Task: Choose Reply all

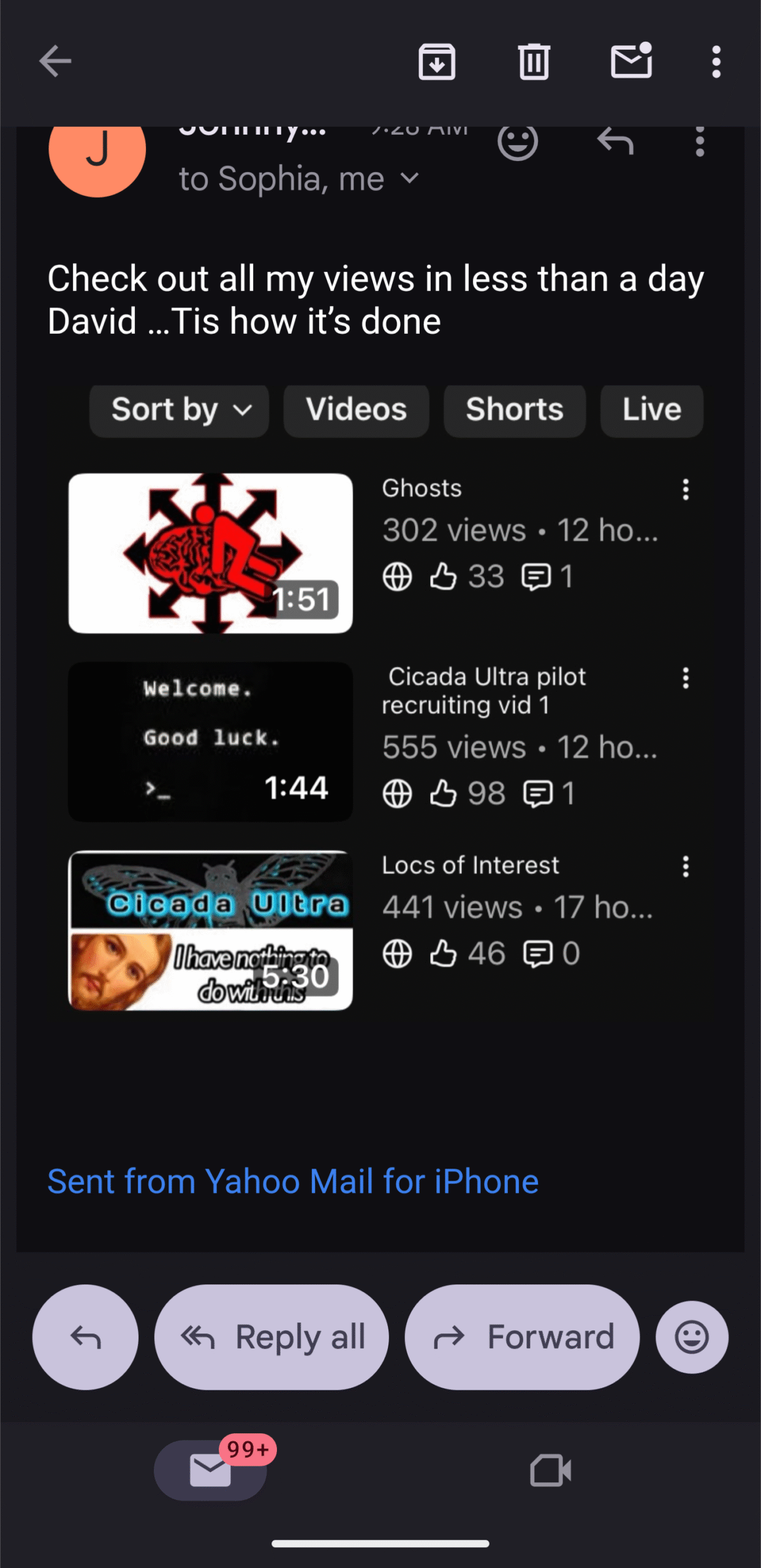Action: tap(271, 1337)
